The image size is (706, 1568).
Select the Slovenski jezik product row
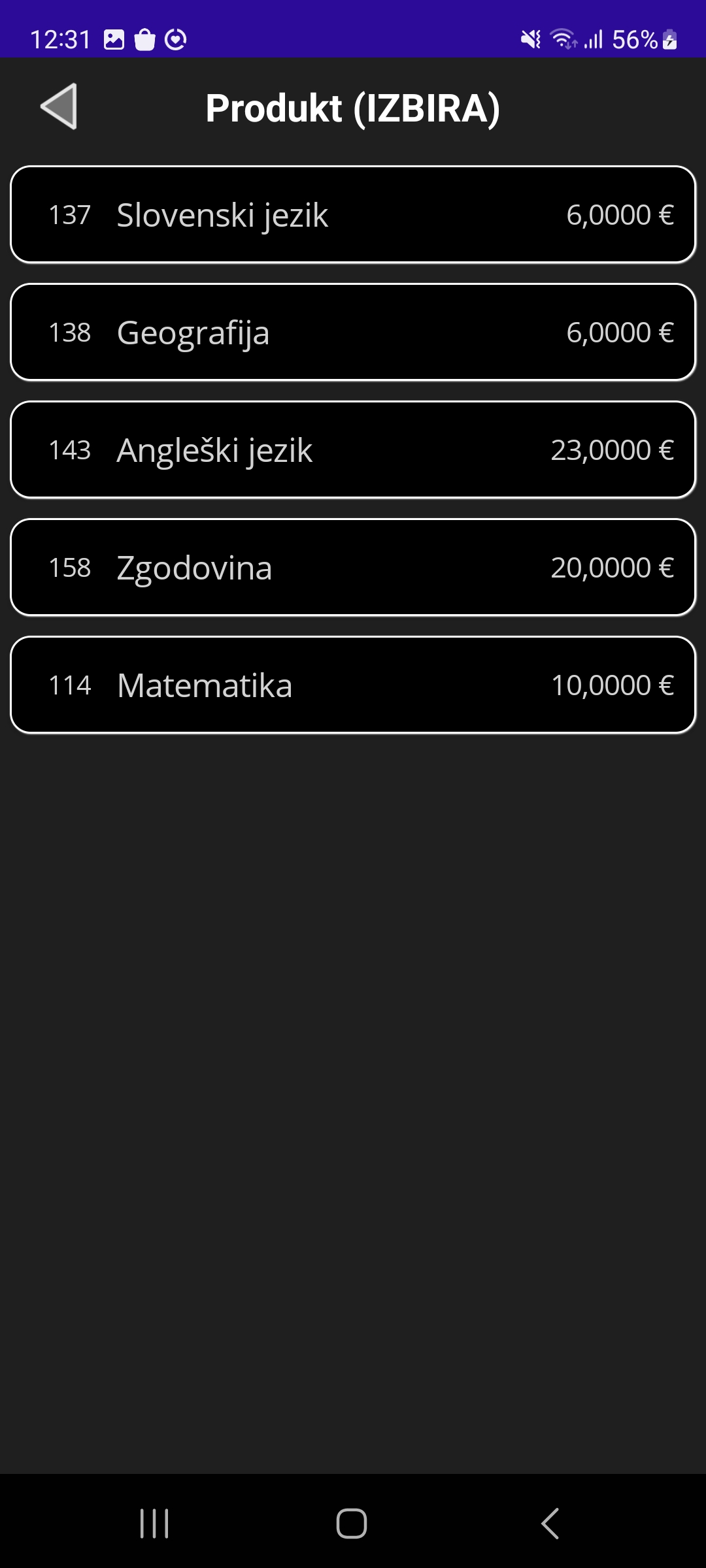click(353, 214)
